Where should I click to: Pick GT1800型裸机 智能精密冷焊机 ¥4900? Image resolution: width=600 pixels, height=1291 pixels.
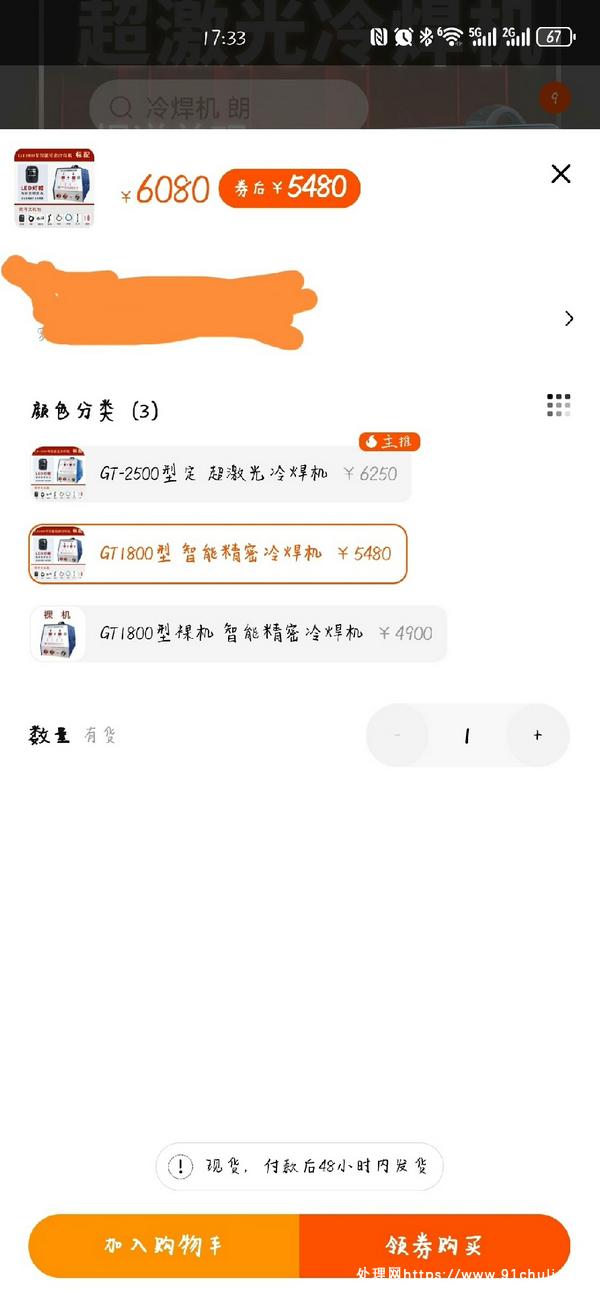[x=238, y=633]
